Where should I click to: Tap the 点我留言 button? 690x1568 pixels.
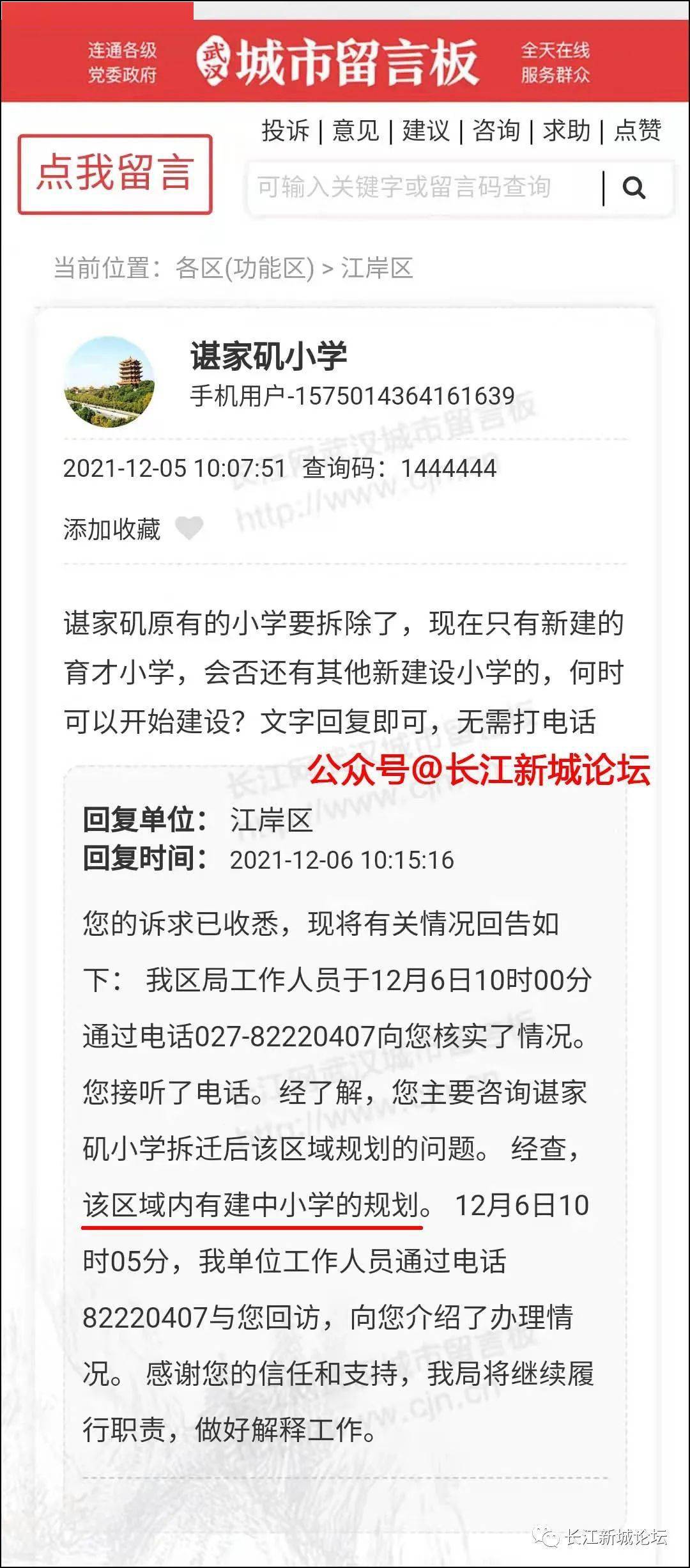click(x=115, y=174)
